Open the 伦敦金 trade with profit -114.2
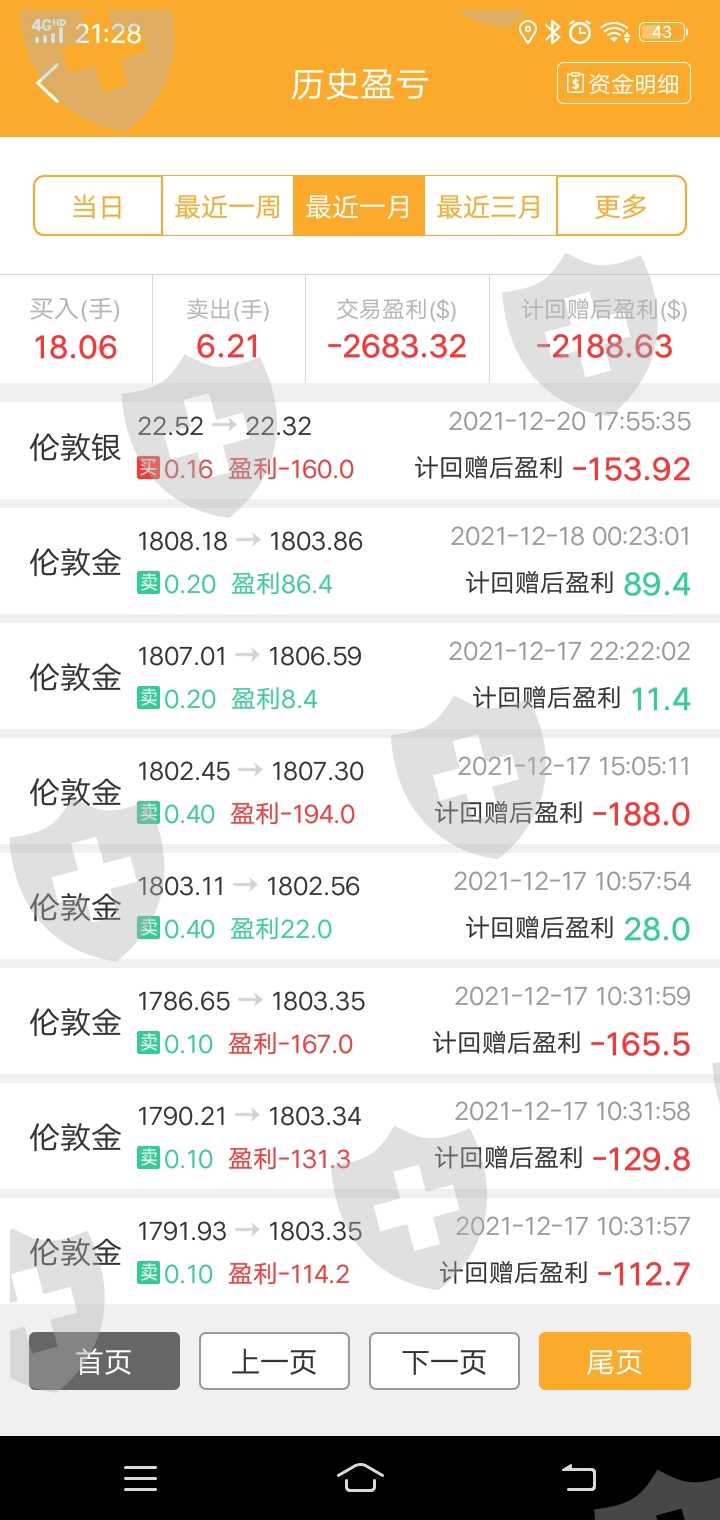 pyautogui.click(x=360, y=1252)
